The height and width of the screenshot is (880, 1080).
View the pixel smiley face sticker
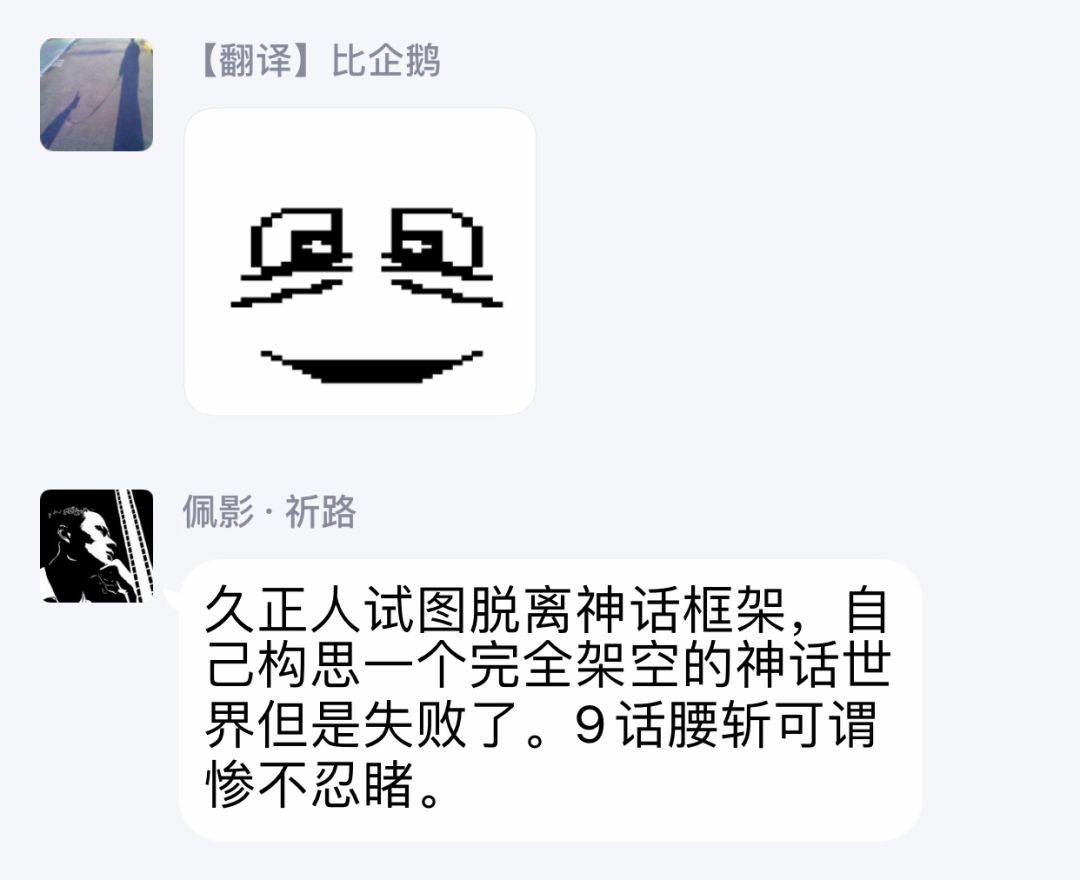(360, 261)
